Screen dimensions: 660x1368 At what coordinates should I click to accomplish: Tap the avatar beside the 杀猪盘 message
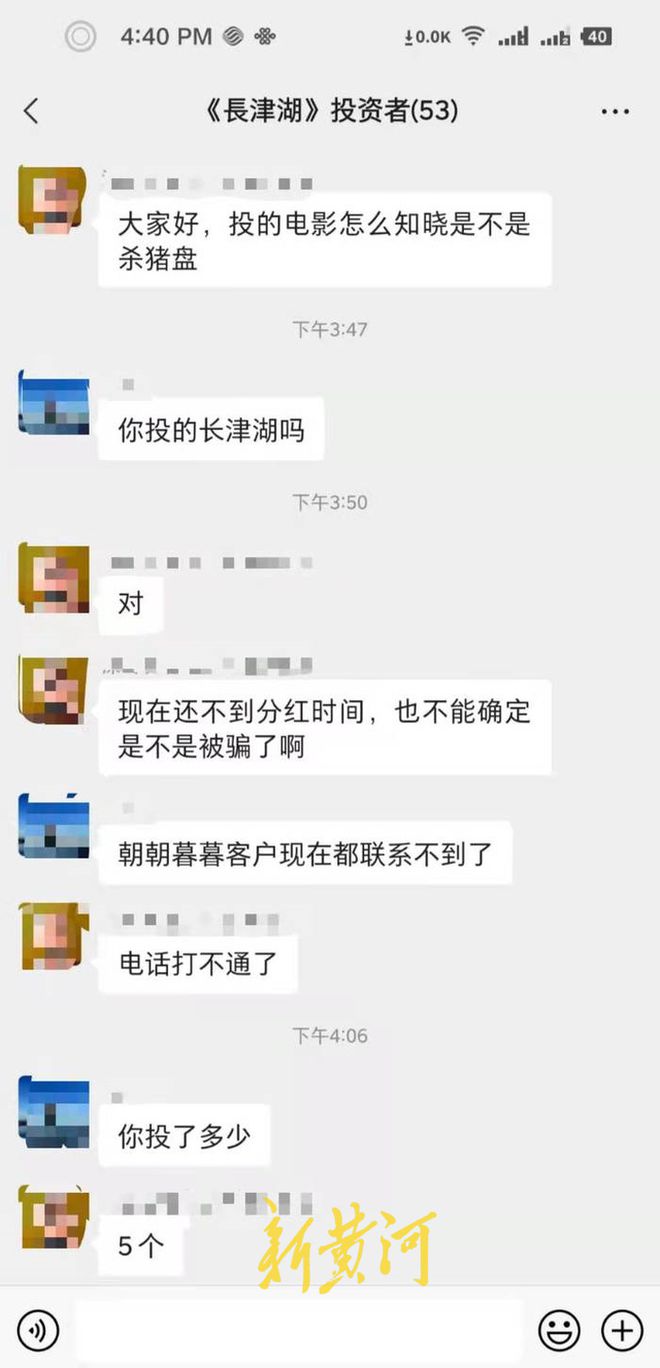tap(54, 201)
